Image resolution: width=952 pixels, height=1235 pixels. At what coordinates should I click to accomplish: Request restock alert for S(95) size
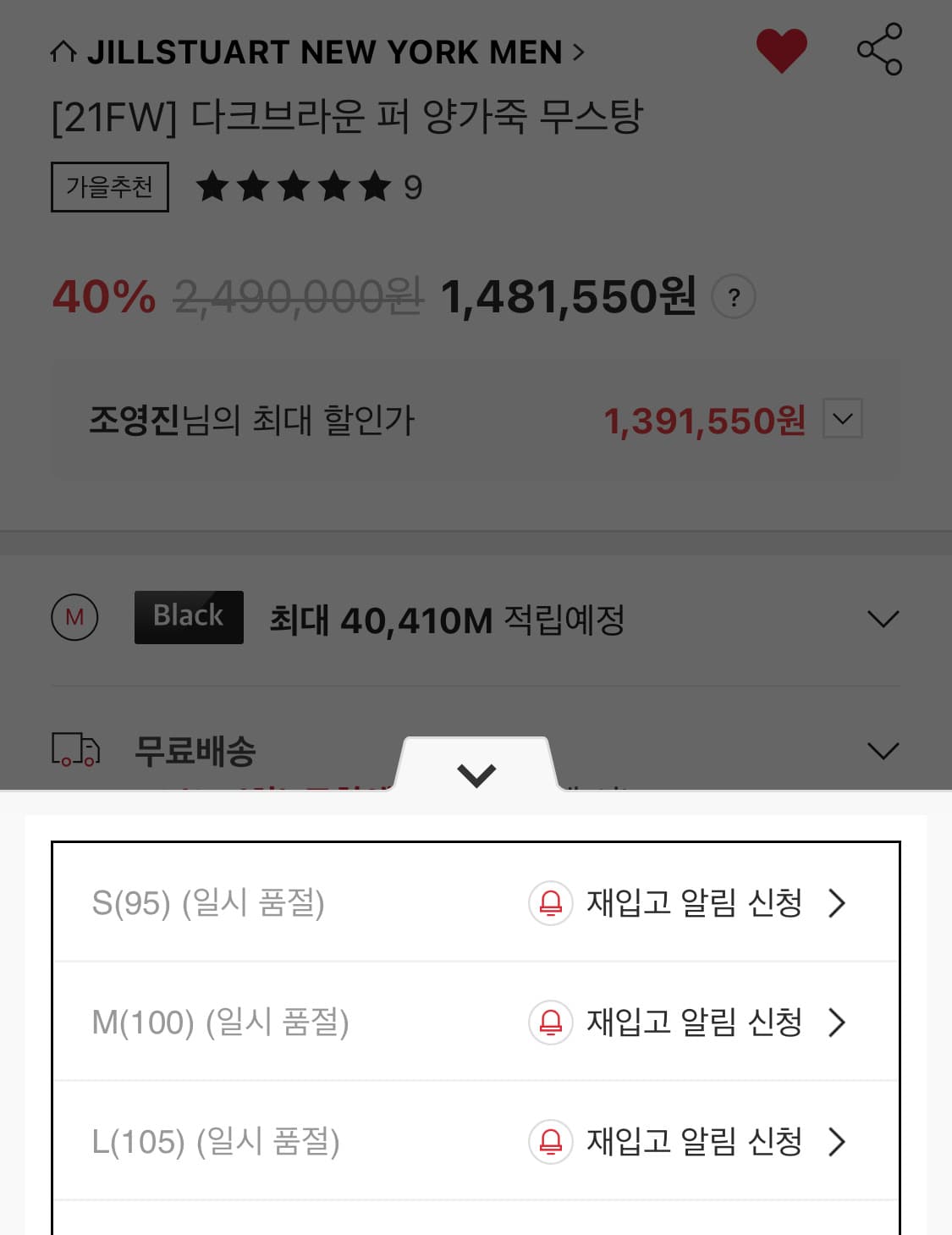click(x=694, y=902)
